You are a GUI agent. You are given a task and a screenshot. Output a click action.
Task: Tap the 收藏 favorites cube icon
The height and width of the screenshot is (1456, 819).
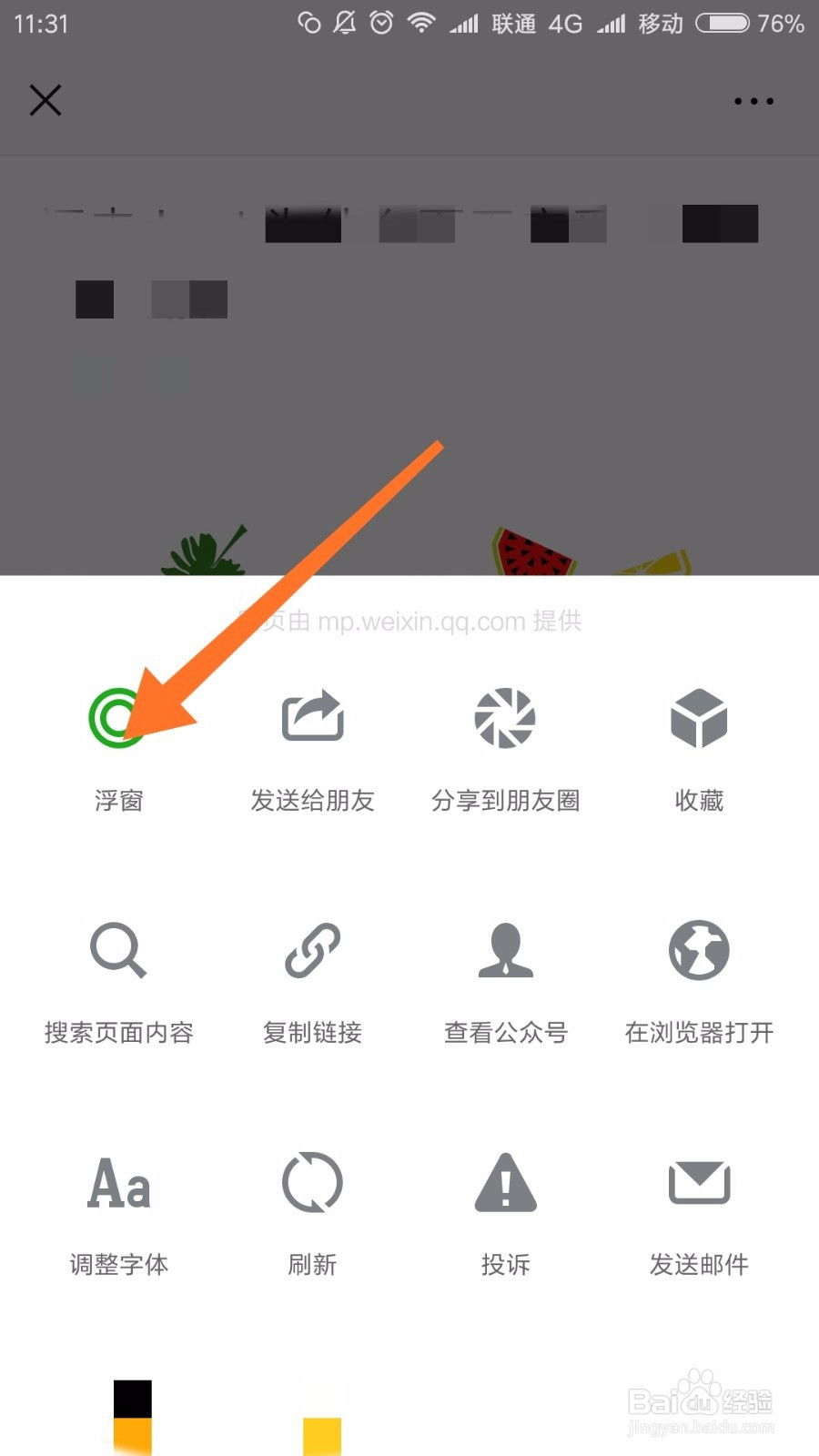699,717
